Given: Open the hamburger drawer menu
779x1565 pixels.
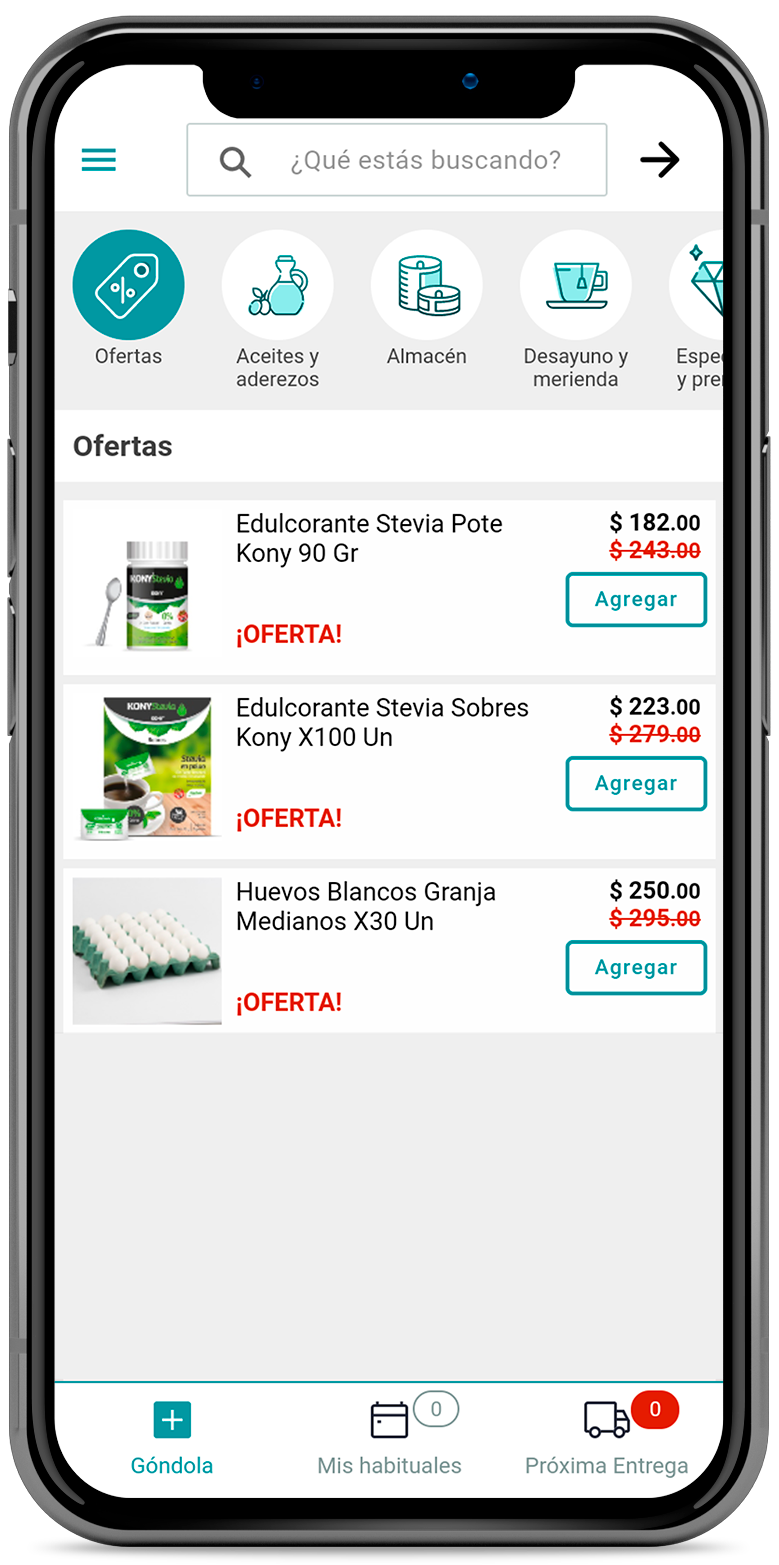Looking at the screenshot, I should [x=99, y=160].
